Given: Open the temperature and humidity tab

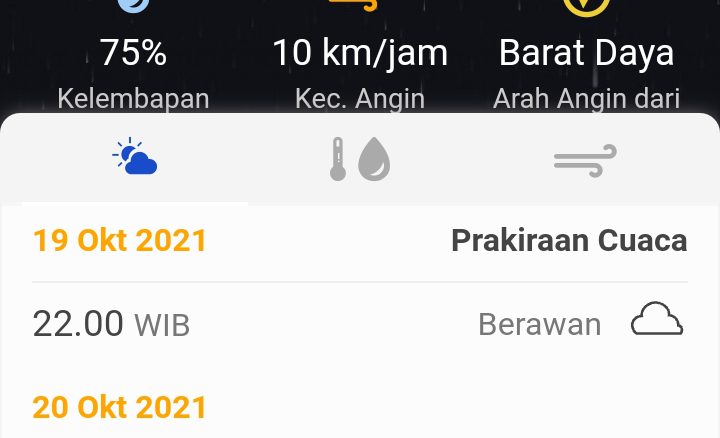Looking at the screenshot, I should pyautogui.click(x=359, y=159).
